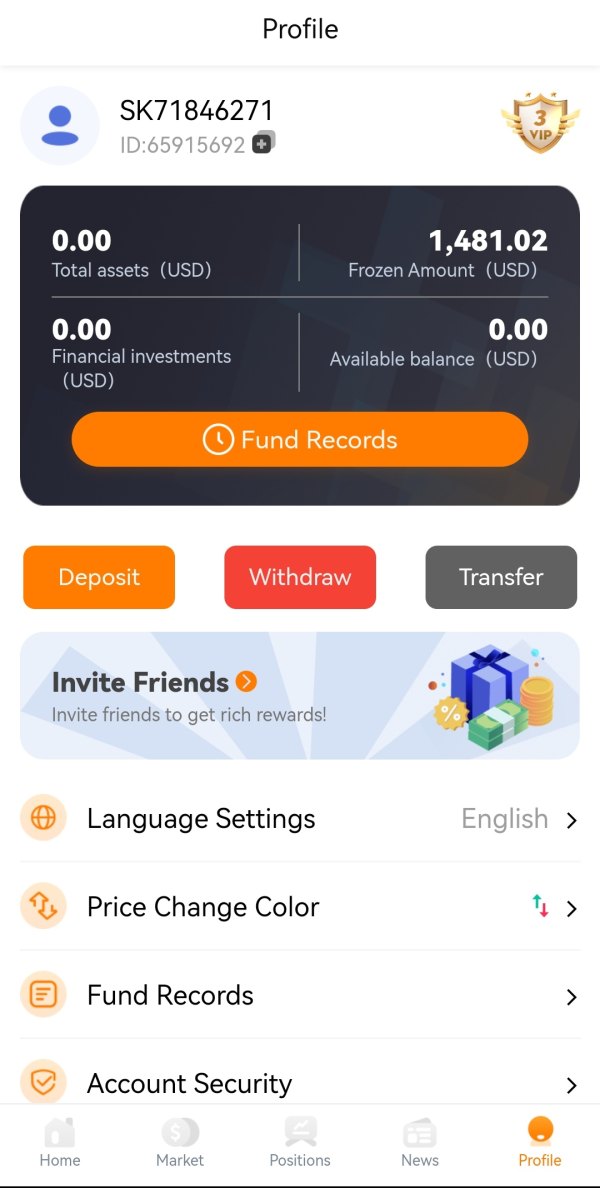The height and width of the screenshot is (1188, 600).
Task: Open the Fund Records list row
Action: click(300, 996)
